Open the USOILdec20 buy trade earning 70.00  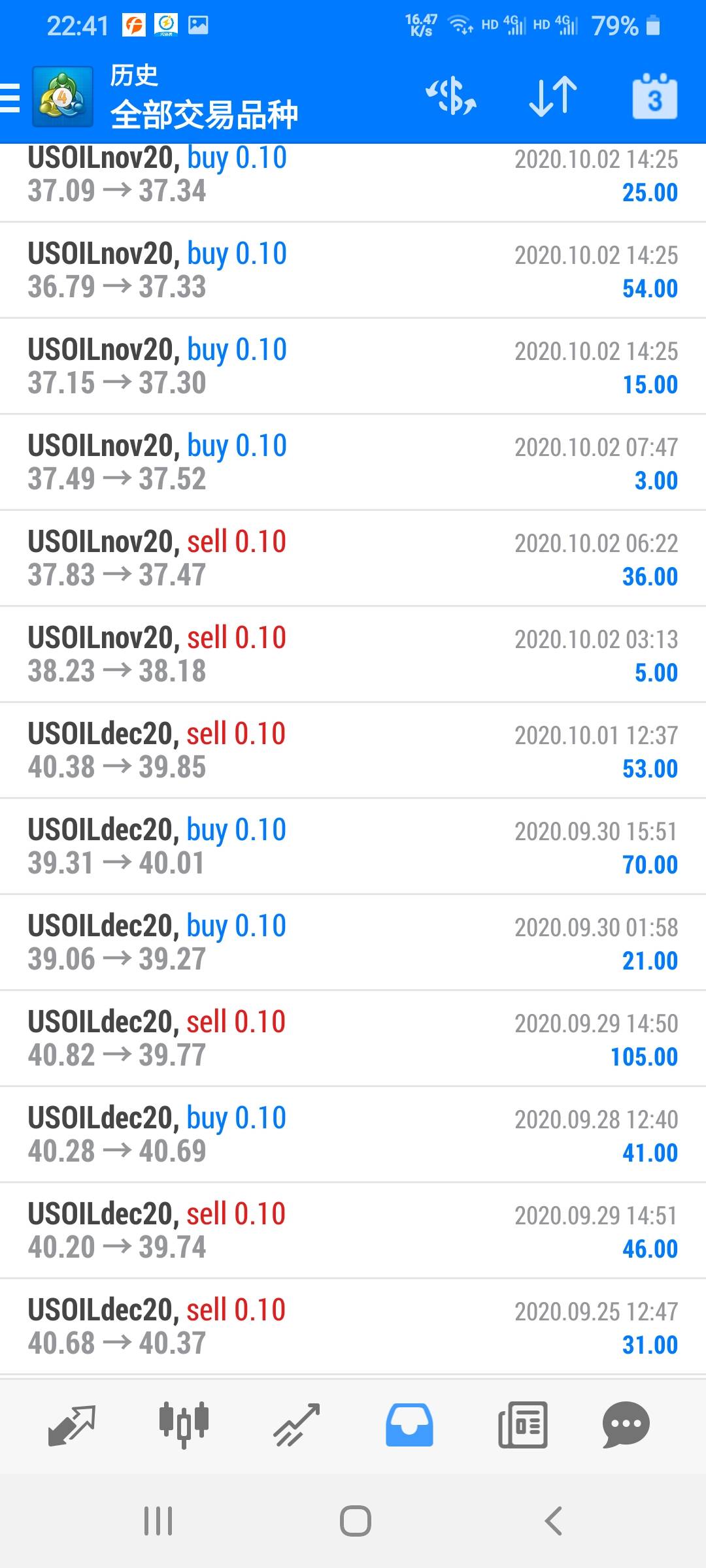coord(353,847)
